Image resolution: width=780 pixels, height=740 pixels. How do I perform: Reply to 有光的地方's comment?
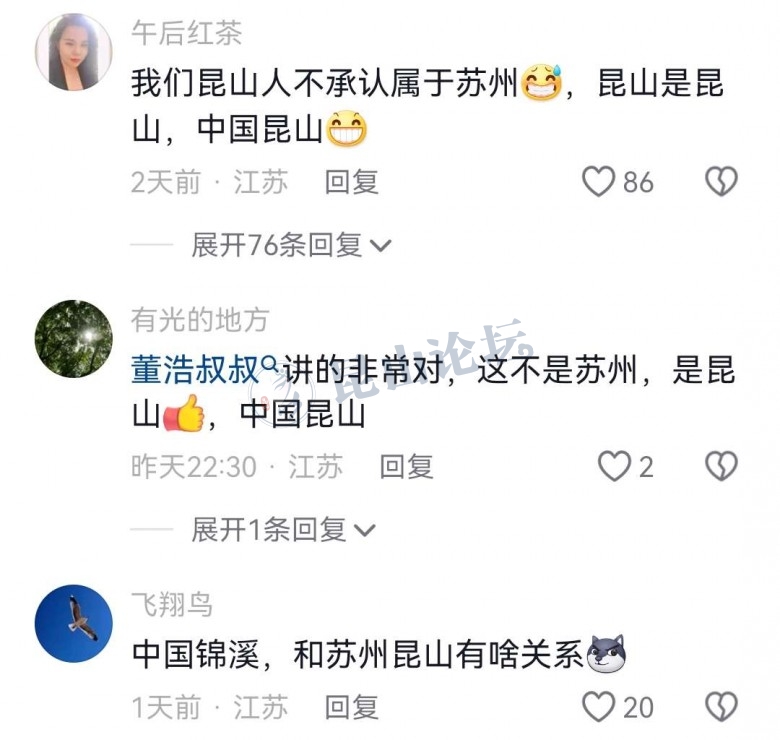(406, 466)
